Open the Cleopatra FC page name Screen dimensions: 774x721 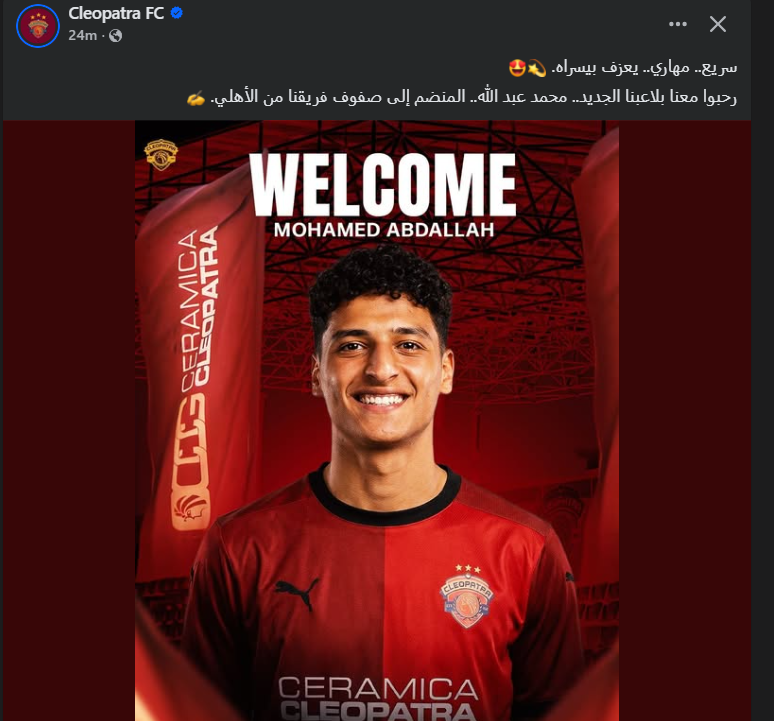[x=116, y=13]
